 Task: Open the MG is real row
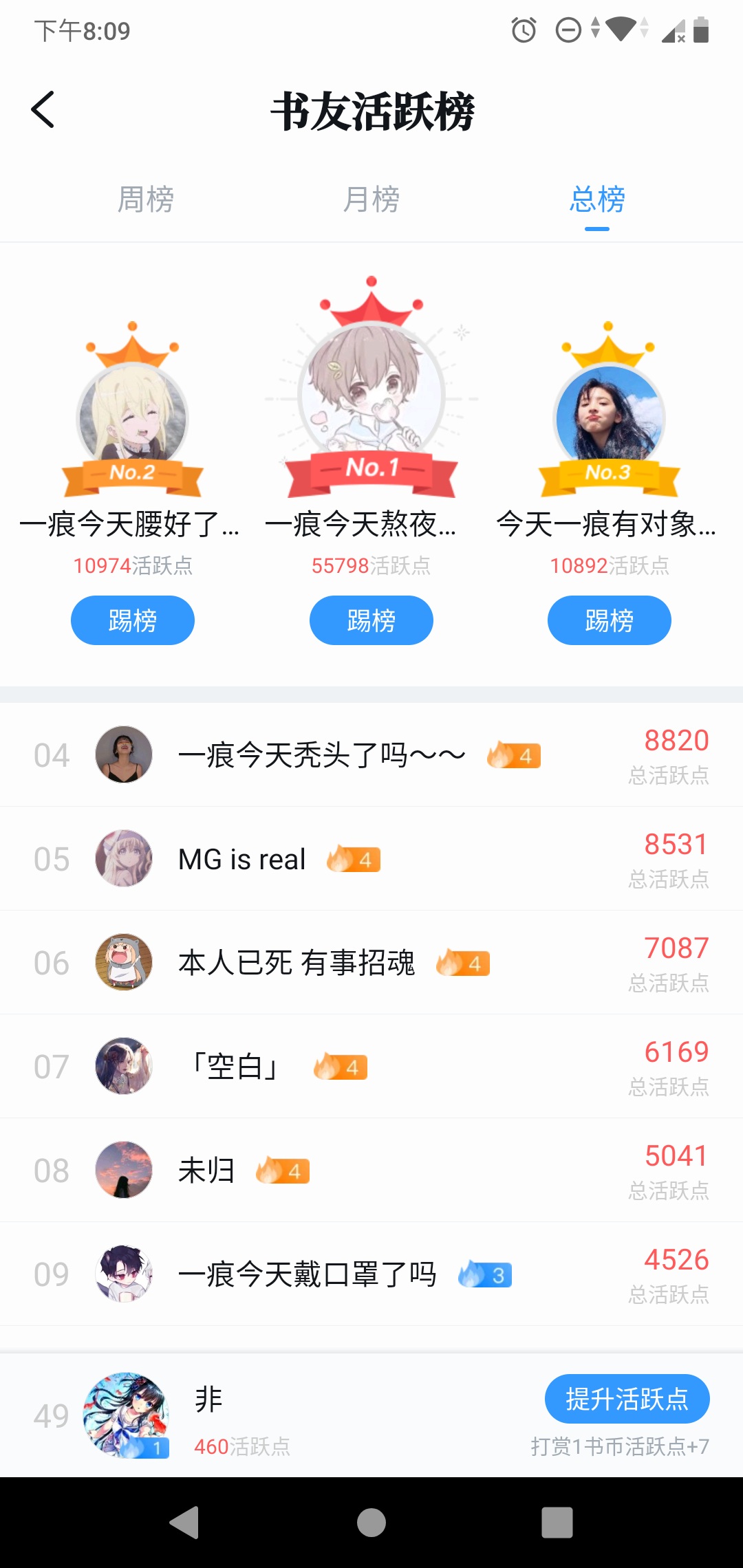point(371,859)
